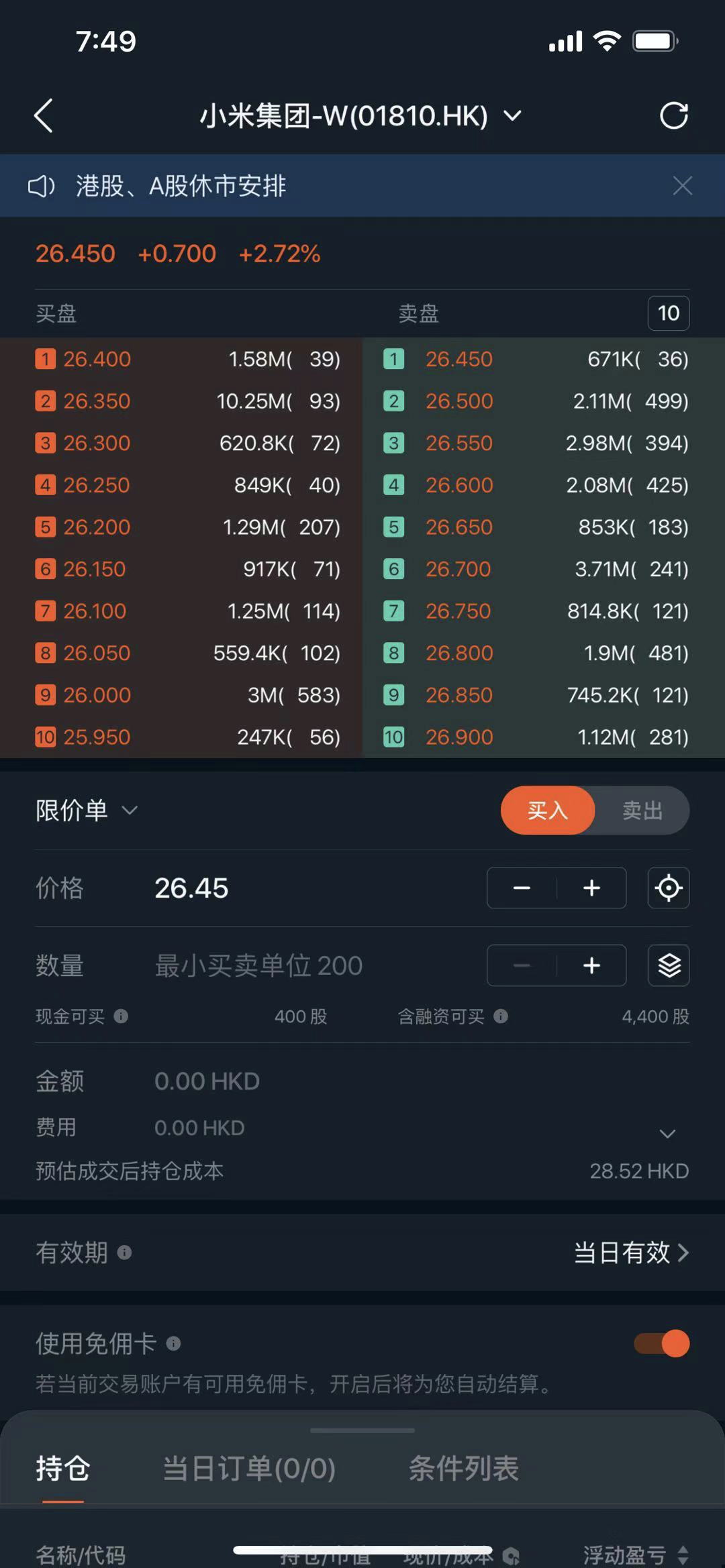Select ask price 26.500 from 卖盘
Image resolution: width=725 pixels, height=1568 pixels.
459,401
